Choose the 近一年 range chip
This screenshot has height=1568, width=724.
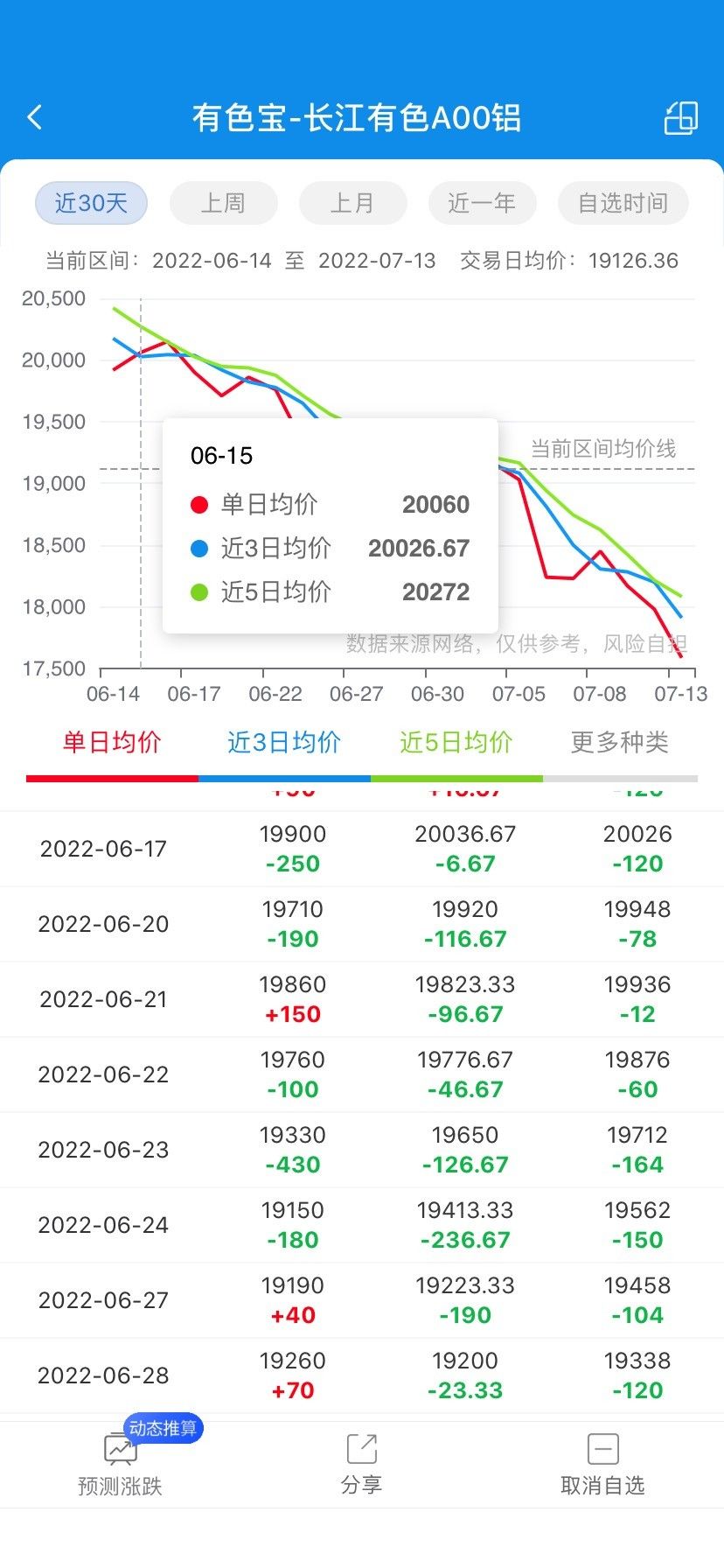[x=482, y=203]
